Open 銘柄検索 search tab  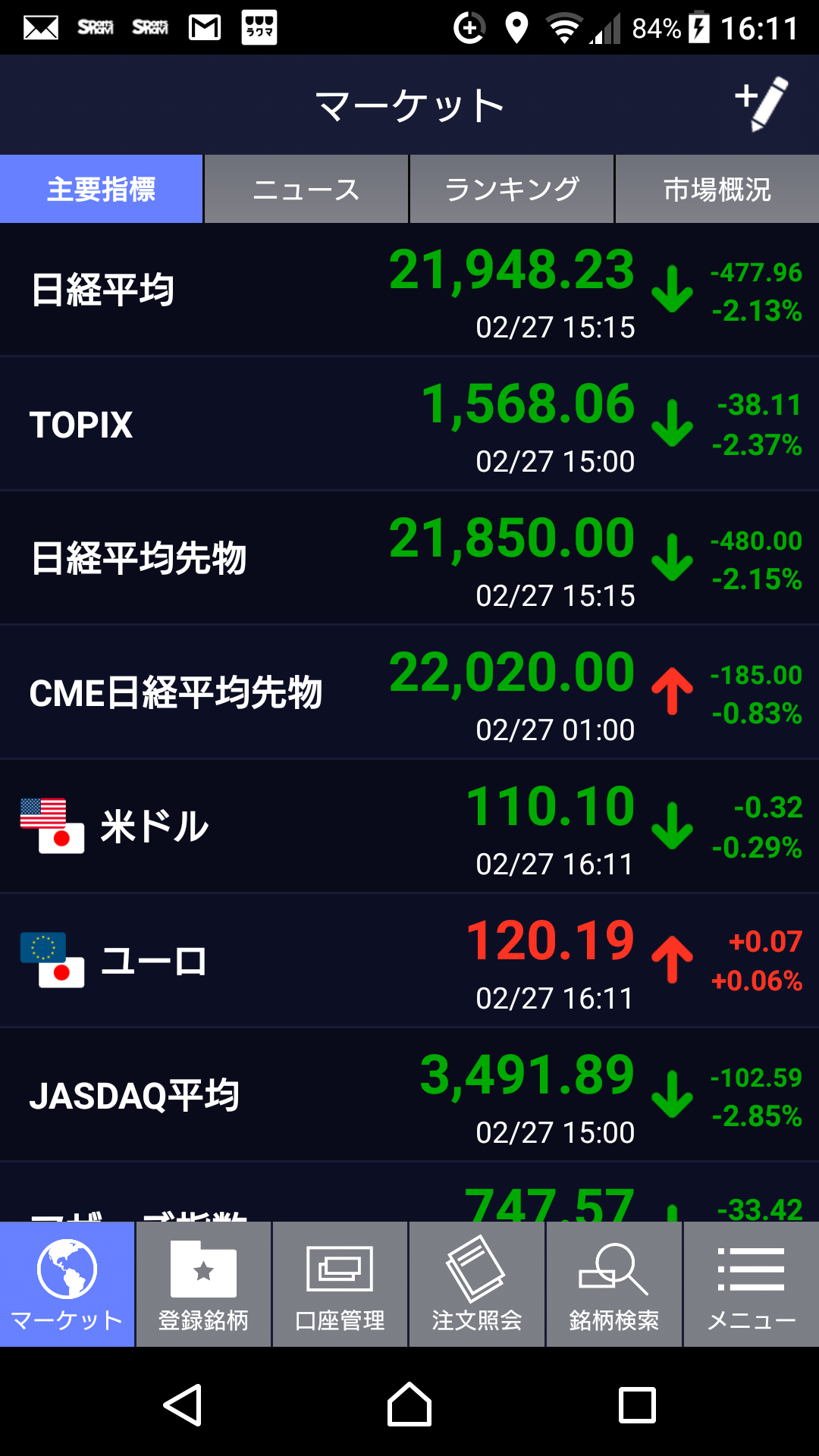click(x=614, y=1285)
